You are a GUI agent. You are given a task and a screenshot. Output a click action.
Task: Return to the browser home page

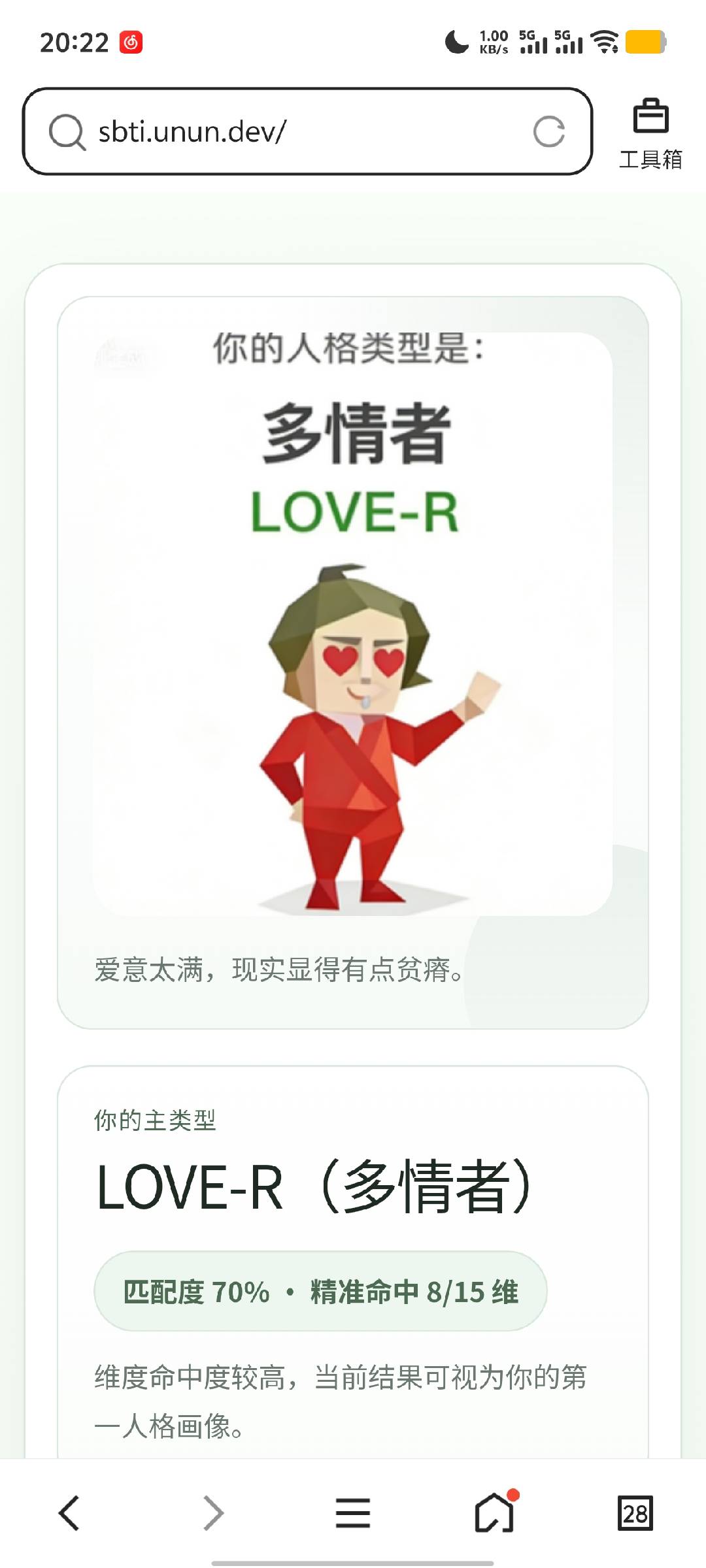(x=495, y=1512)
